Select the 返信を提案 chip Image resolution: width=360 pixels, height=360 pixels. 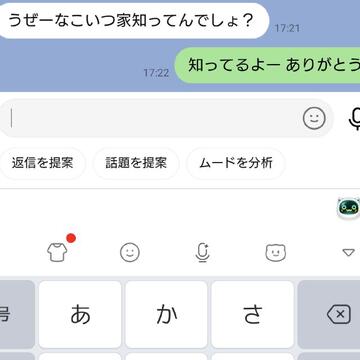tap(43, 163)
